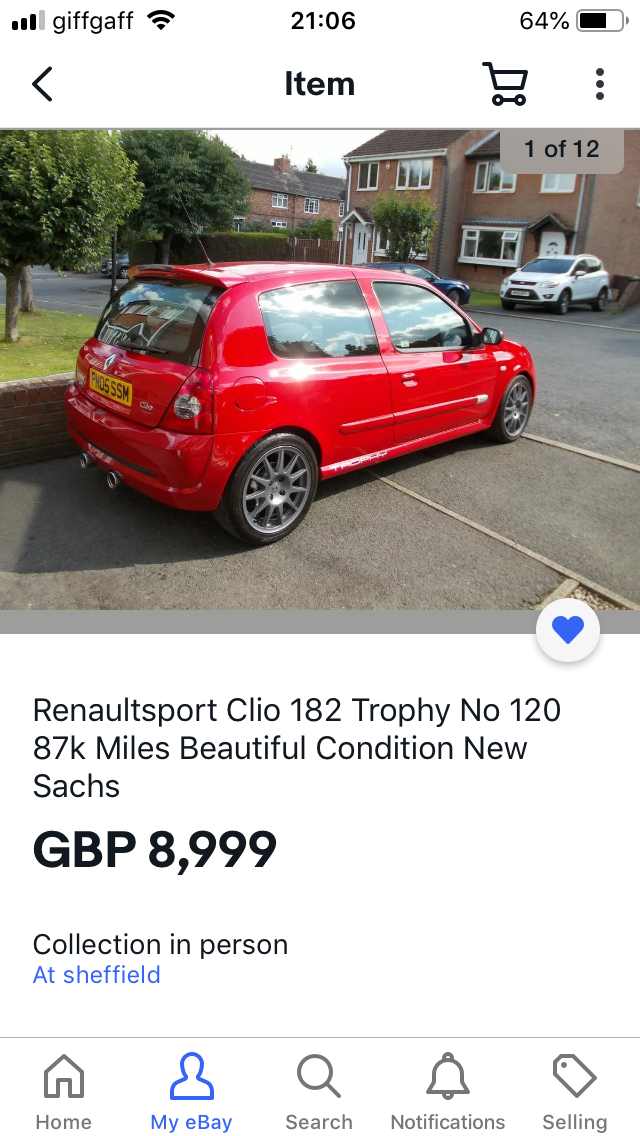Open the Search tab
Screen dimensions: 640x1136
(319, 1092)
